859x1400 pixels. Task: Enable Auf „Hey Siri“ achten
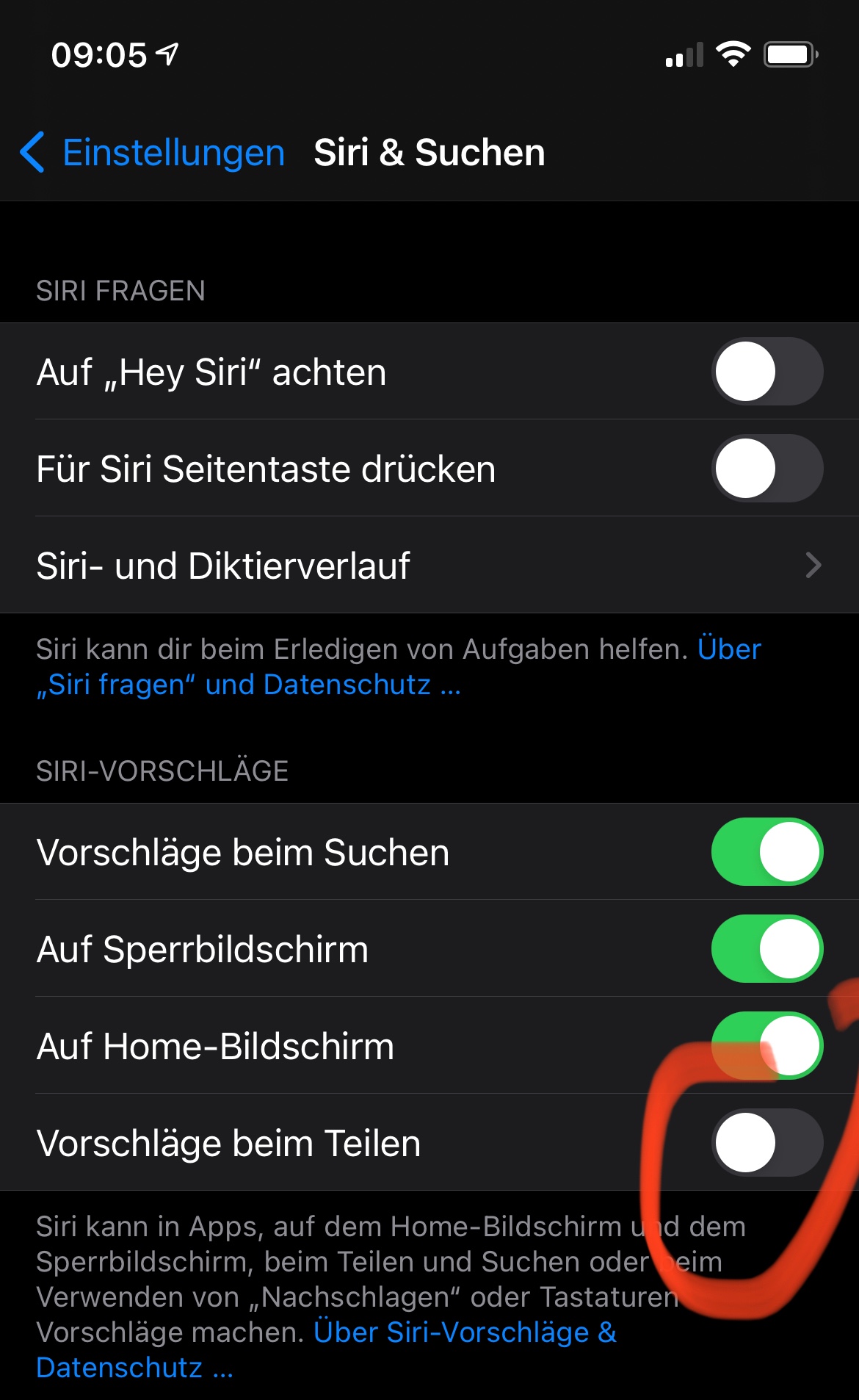tap(766, 372)
